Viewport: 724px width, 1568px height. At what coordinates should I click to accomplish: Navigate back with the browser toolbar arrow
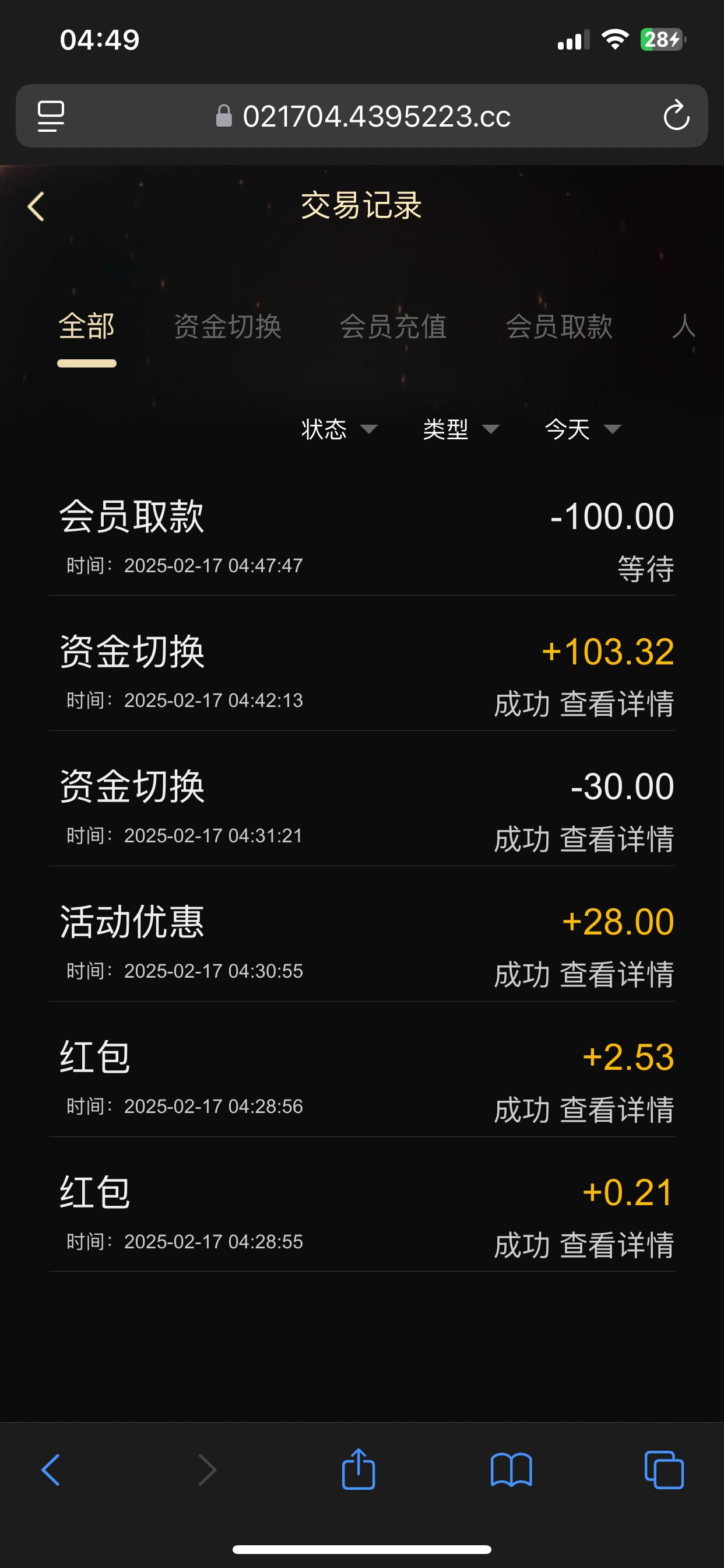tap(51, 1469)
